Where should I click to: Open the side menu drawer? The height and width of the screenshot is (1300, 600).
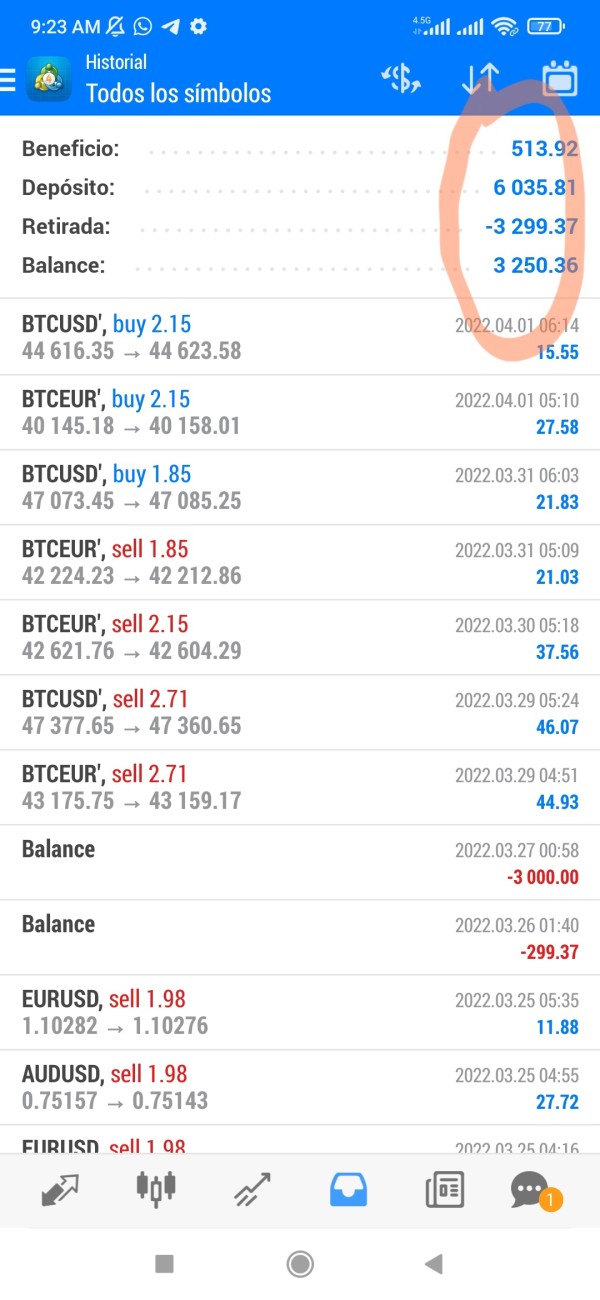(x=8, y=79)
